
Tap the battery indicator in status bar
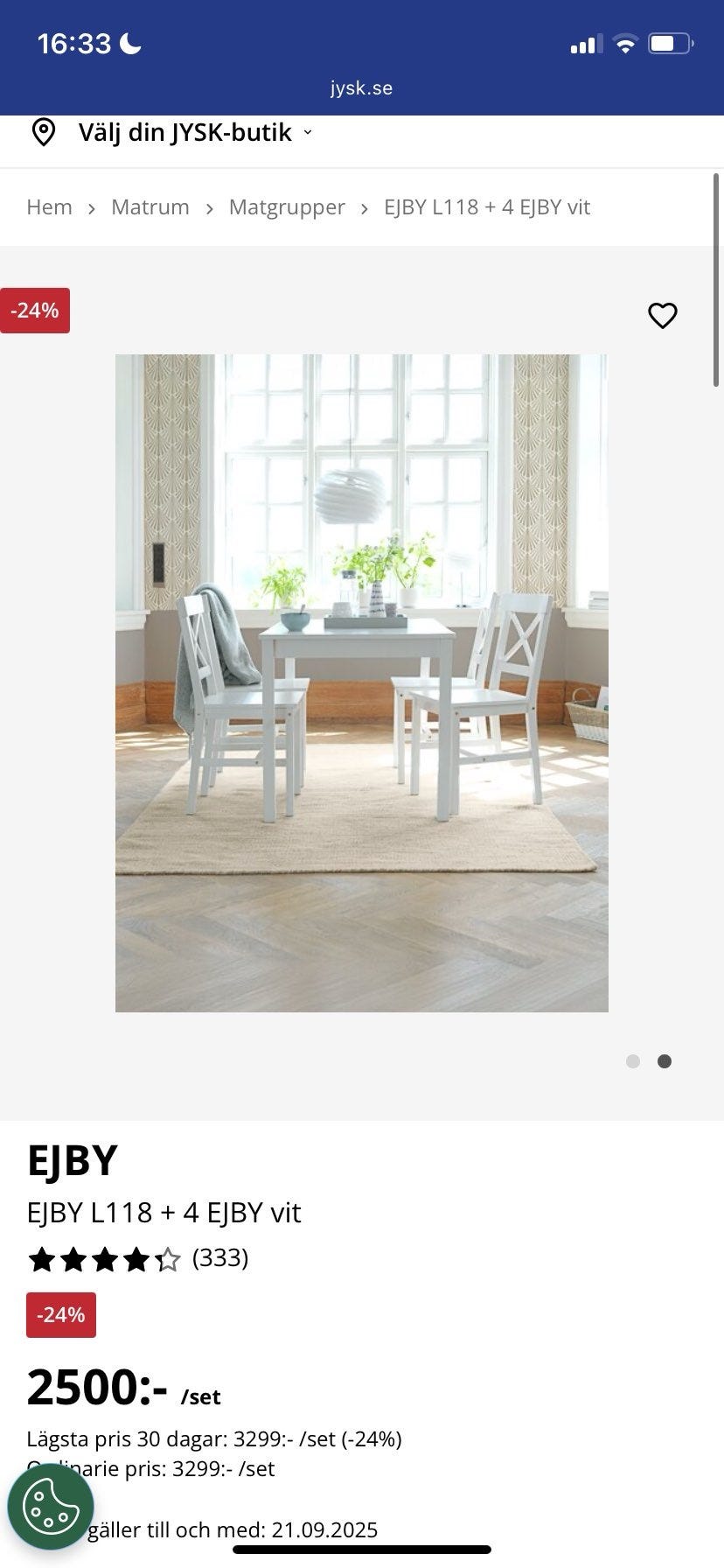coord(667,42)
